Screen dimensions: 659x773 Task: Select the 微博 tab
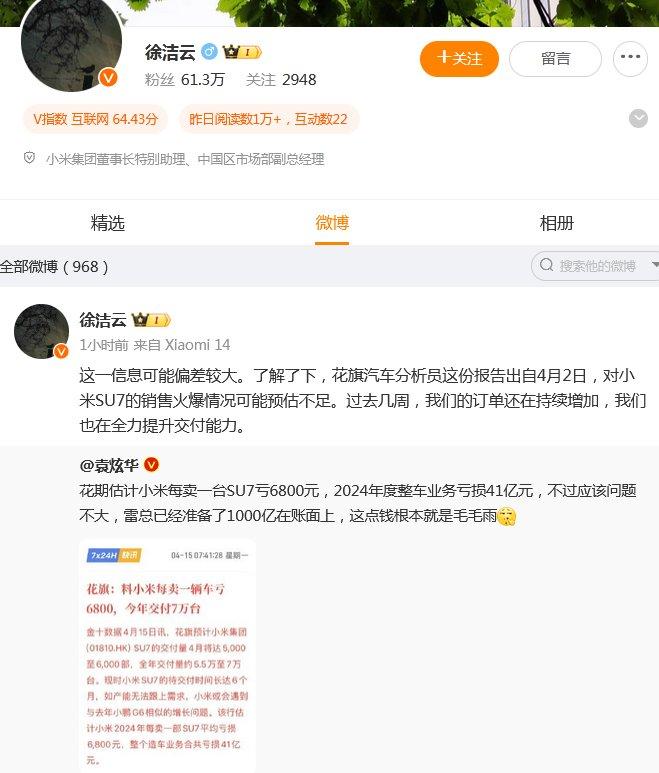point(332,223)
